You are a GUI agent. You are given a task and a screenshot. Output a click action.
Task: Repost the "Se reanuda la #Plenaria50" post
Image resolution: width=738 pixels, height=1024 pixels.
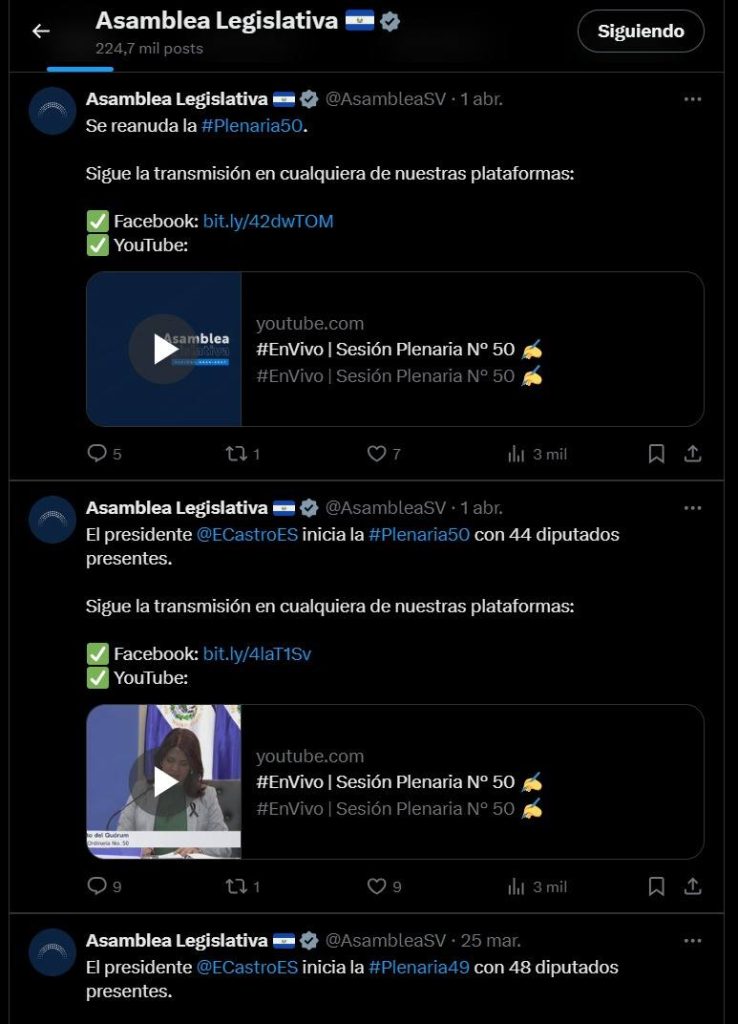[x=236, y=454]
